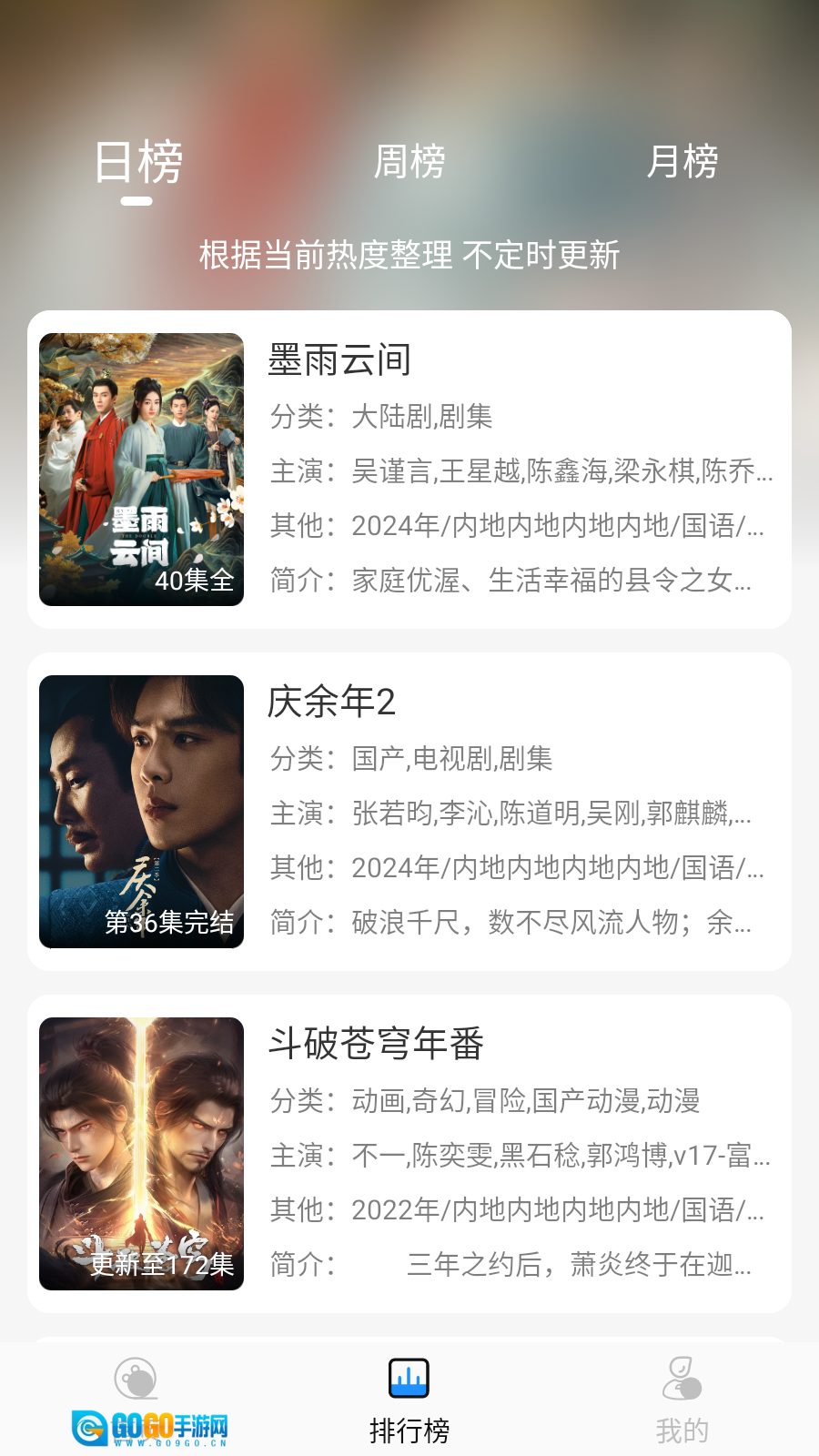Open the 墨雨云间 drama card
Image resolution: width=819 pixels, height=1456 pixels.
point(409,470)
